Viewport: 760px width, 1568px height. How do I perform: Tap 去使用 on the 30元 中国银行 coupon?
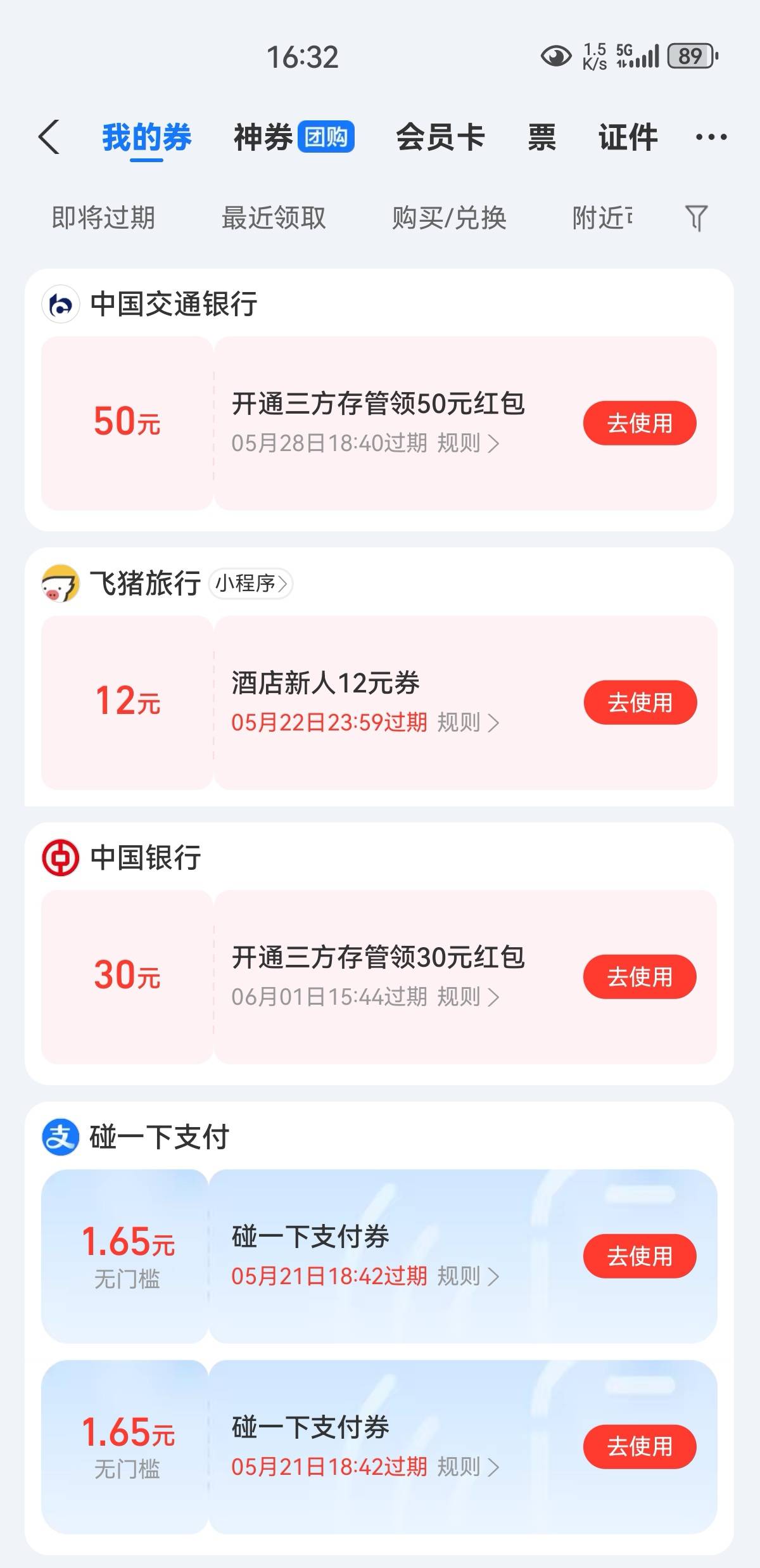pyautogui.click(x=640, y=976)
